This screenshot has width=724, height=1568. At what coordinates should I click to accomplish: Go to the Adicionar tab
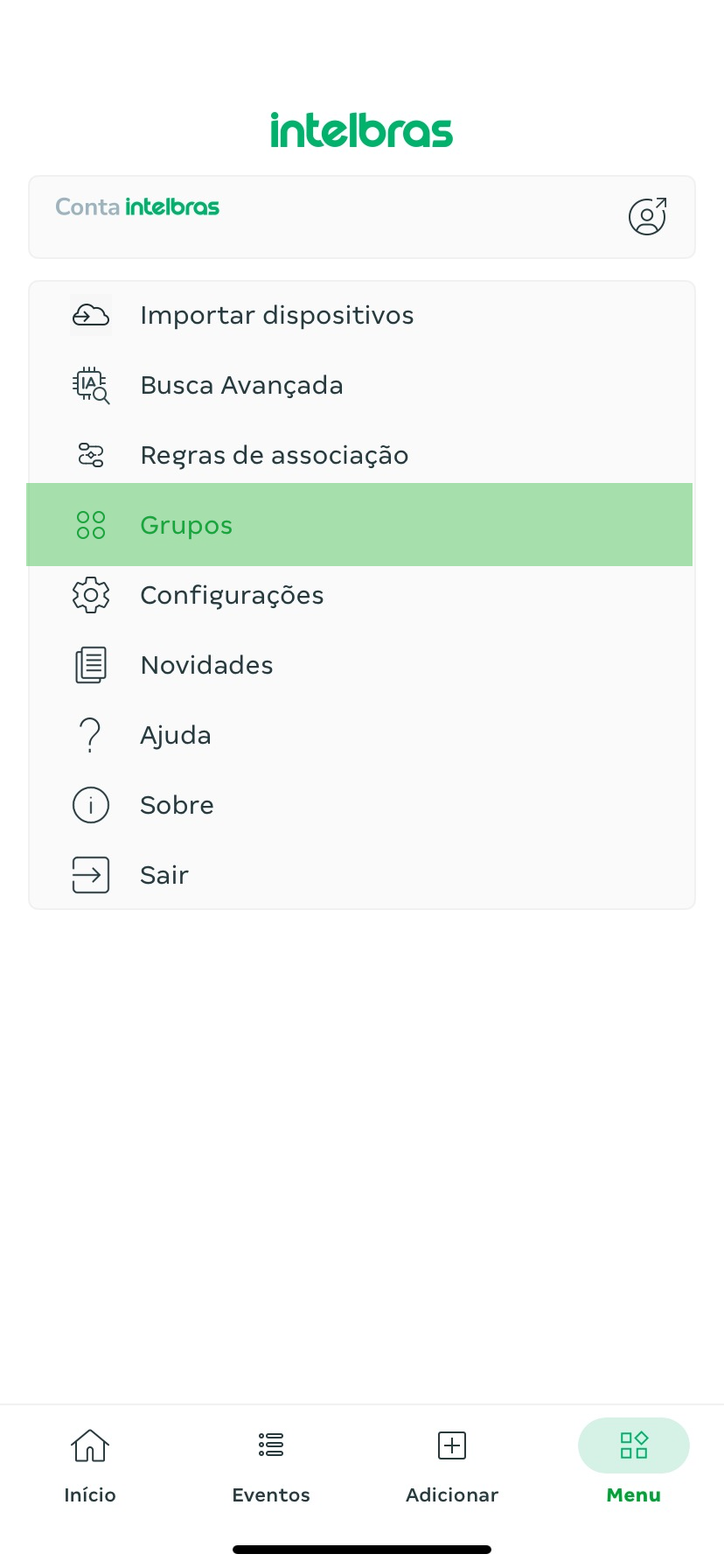point(452,1465)
